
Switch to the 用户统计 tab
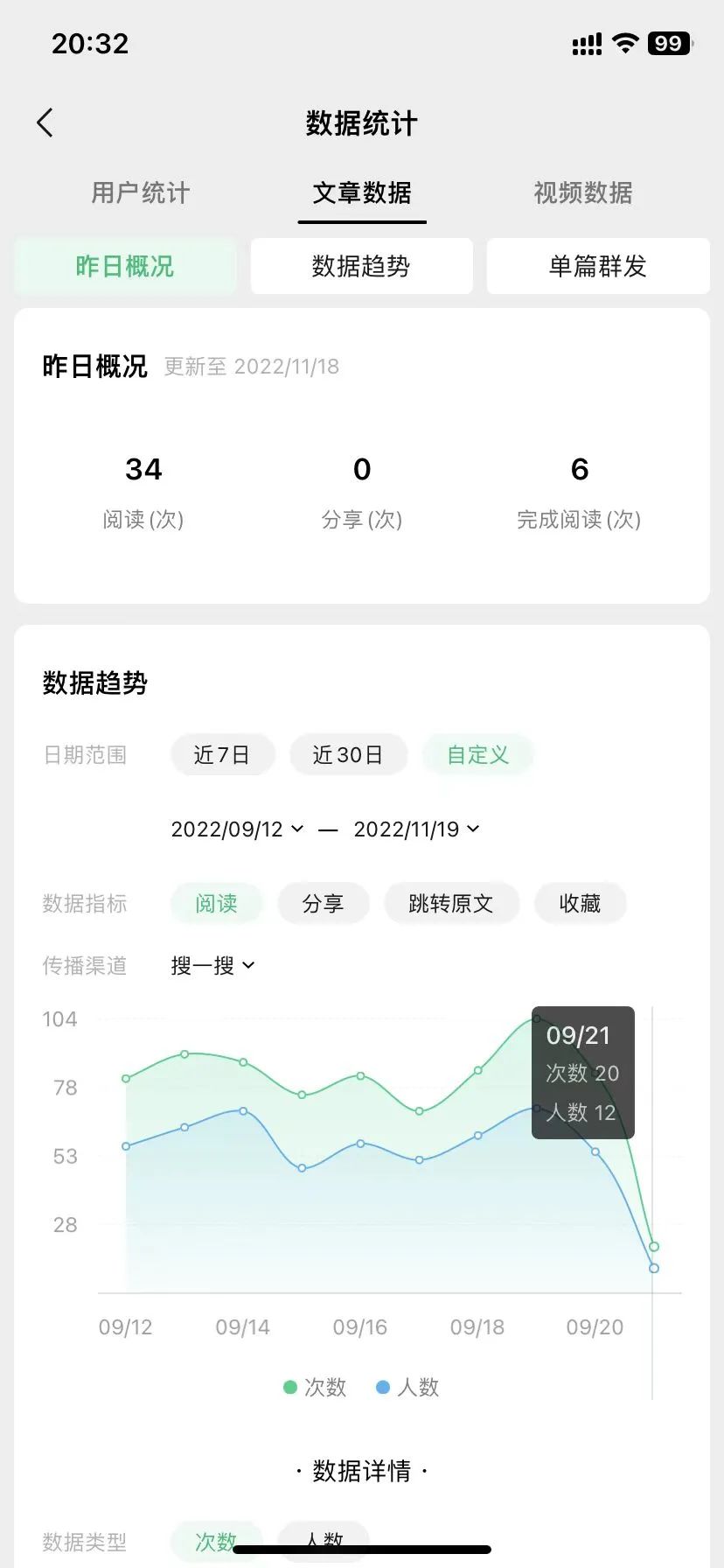141,192
